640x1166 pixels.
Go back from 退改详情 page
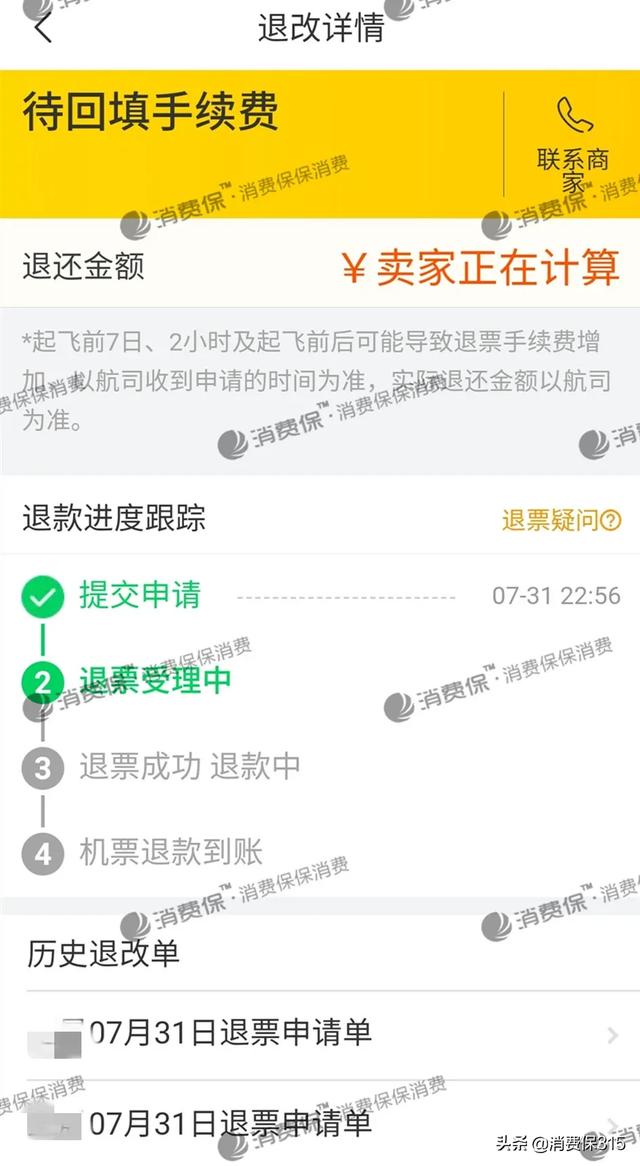[x=42, y=28]
